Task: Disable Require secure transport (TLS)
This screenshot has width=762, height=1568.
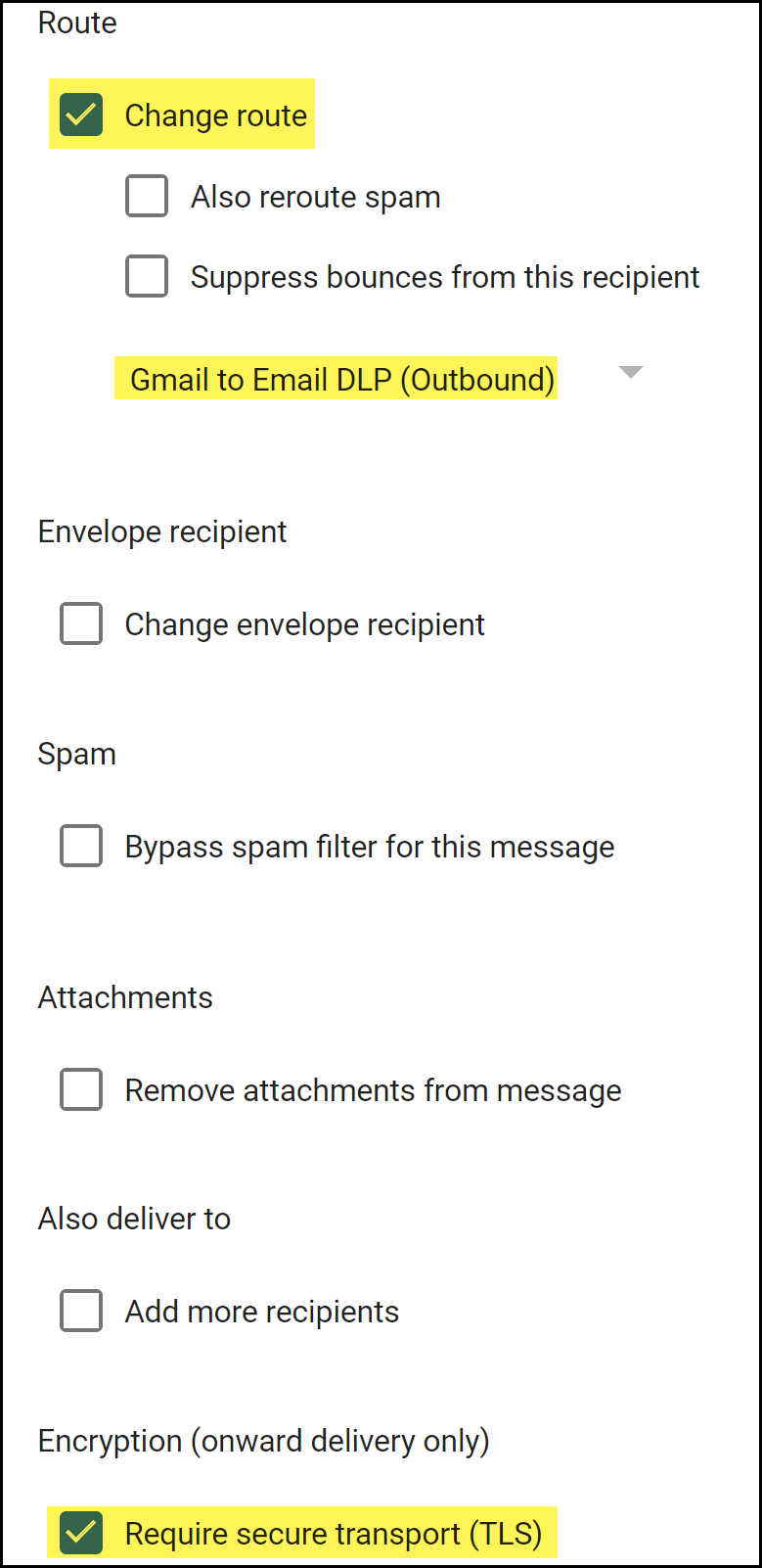Action: [81, 1533]
